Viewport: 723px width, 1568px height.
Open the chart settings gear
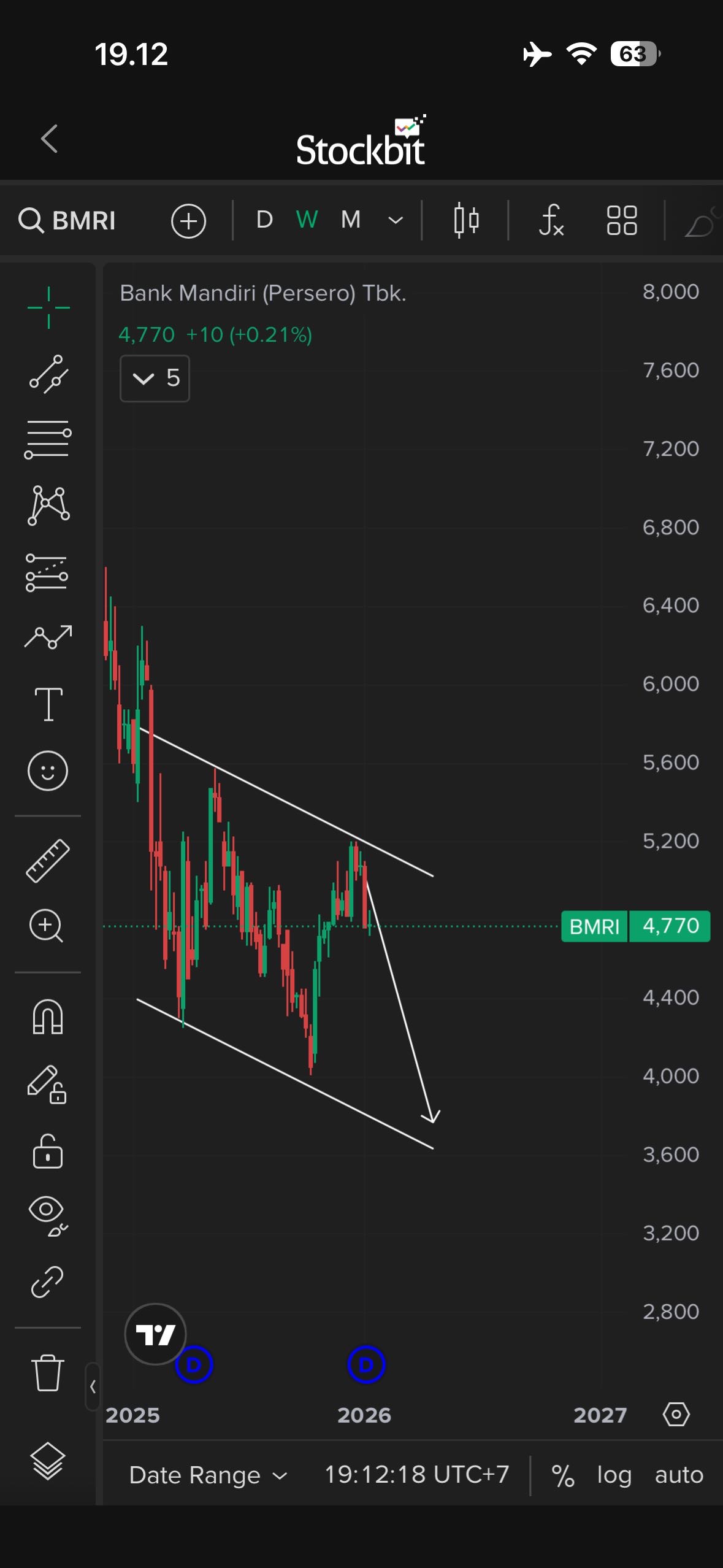pos(676,1415)
